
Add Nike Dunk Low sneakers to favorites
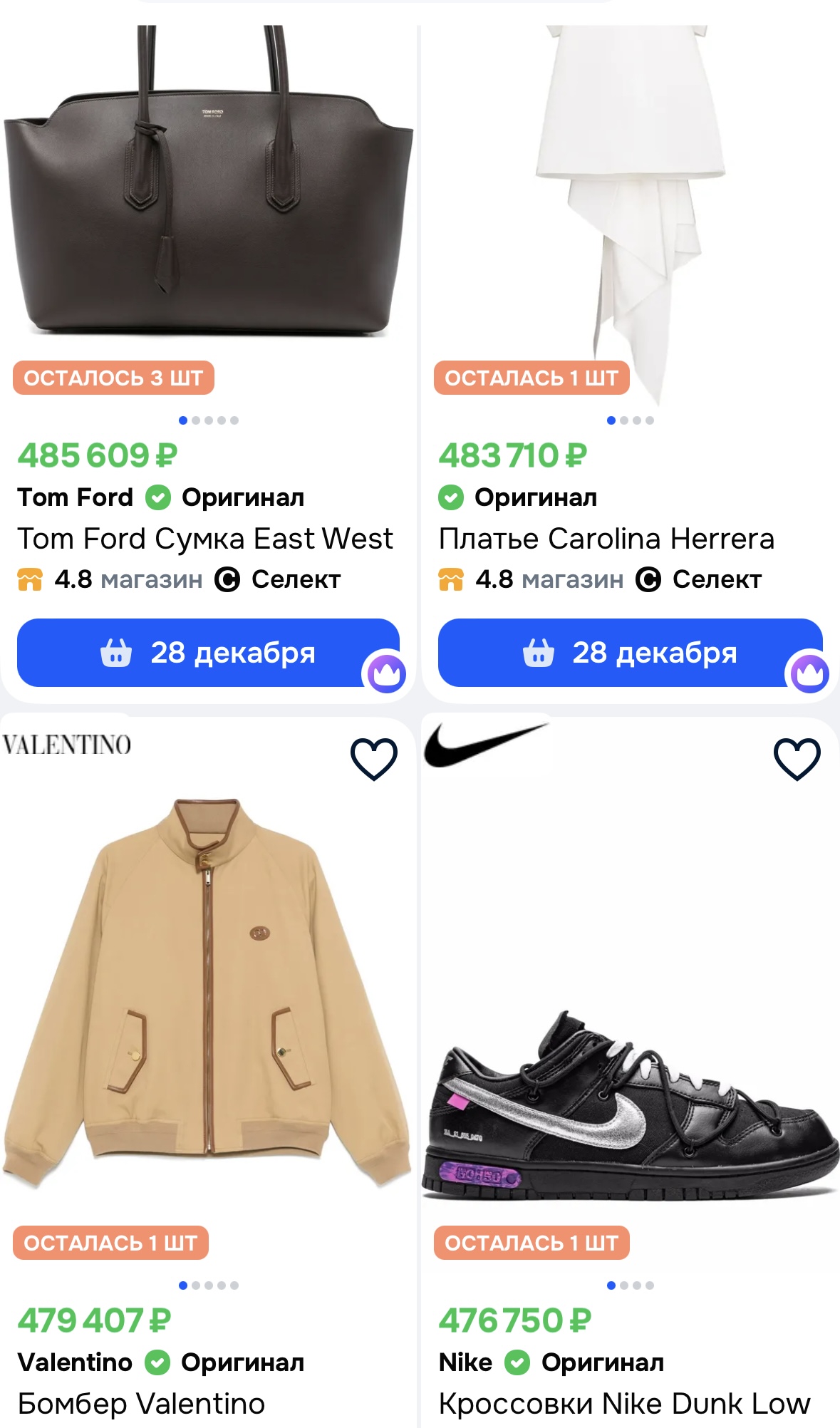pyautogui.click(x=797, y=758)
